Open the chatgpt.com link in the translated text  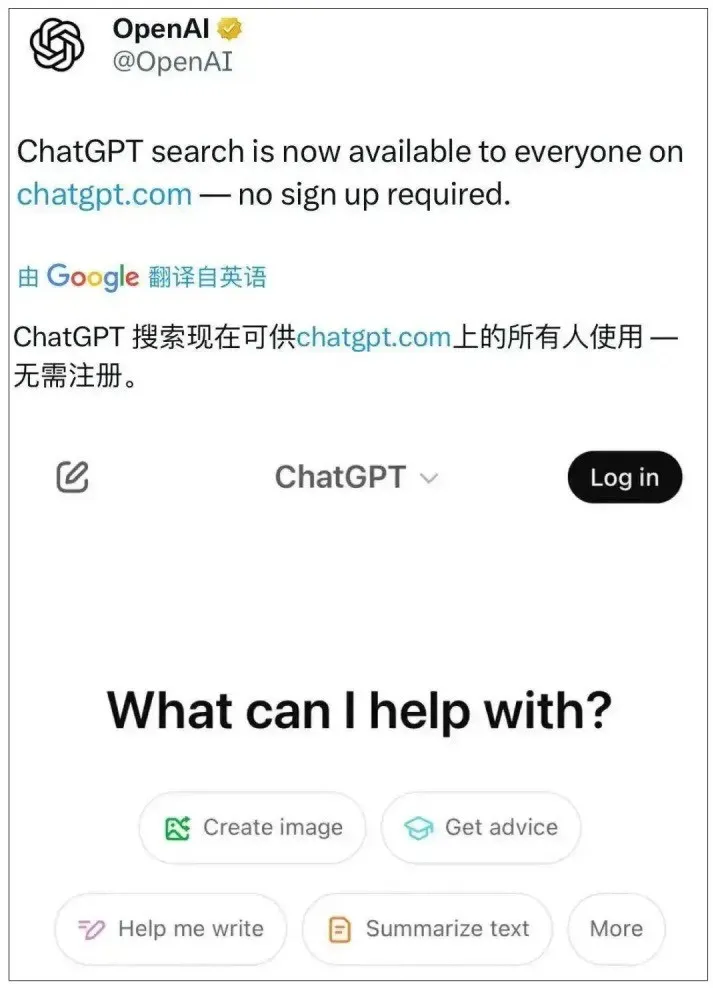coord(373,337)
